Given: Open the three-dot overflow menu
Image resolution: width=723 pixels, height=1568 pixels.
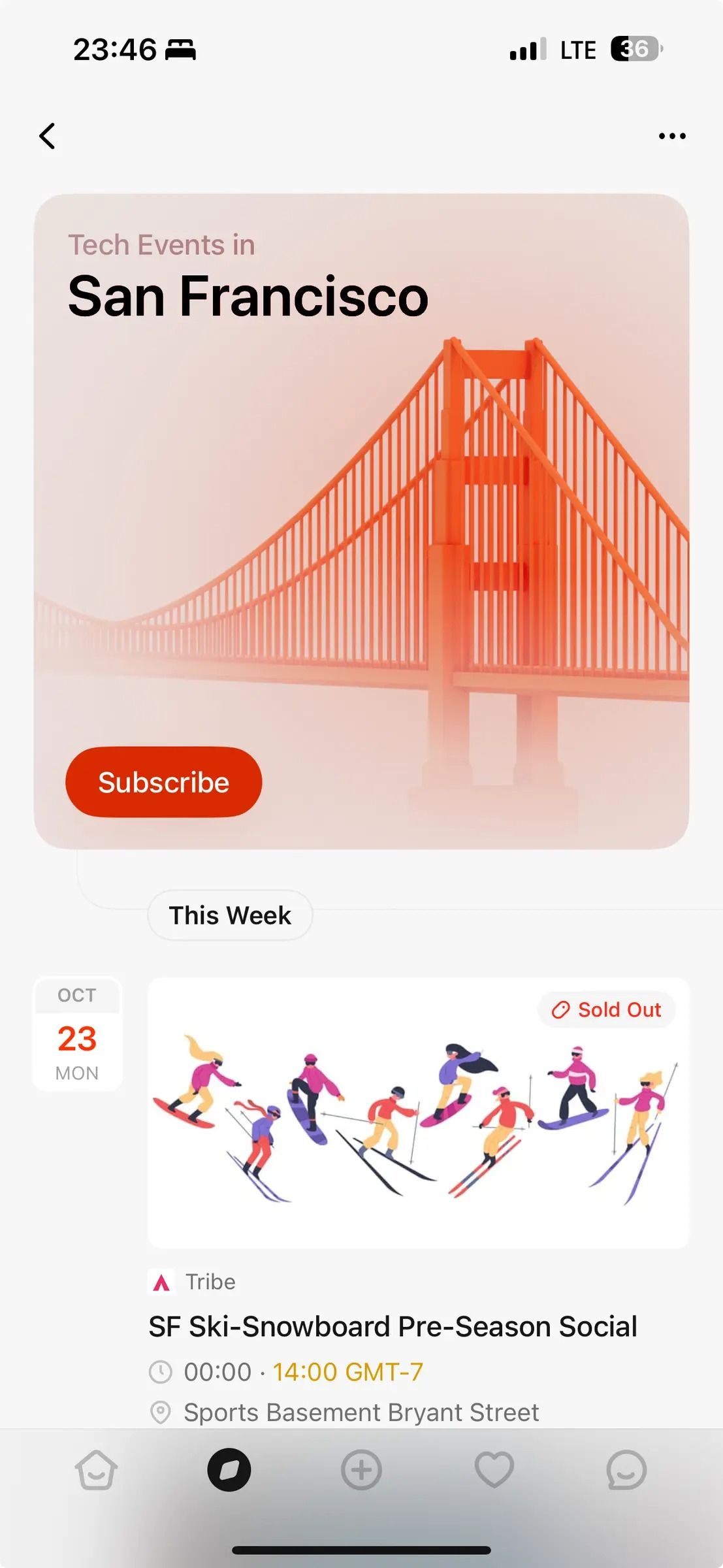Looking at the screenshot, I should [672, 136].
